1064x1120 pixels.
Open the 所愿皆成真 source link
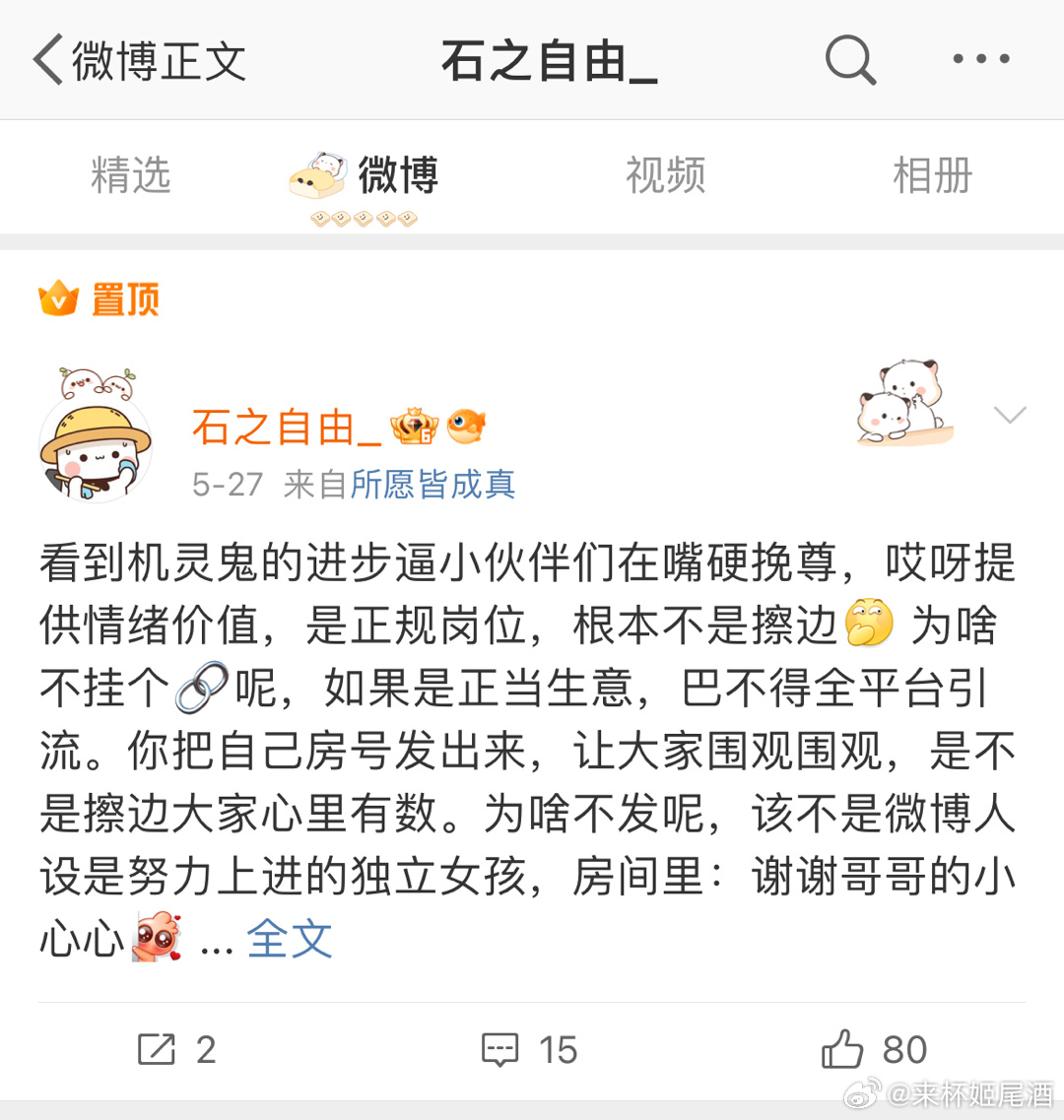[x=432, y=485]
